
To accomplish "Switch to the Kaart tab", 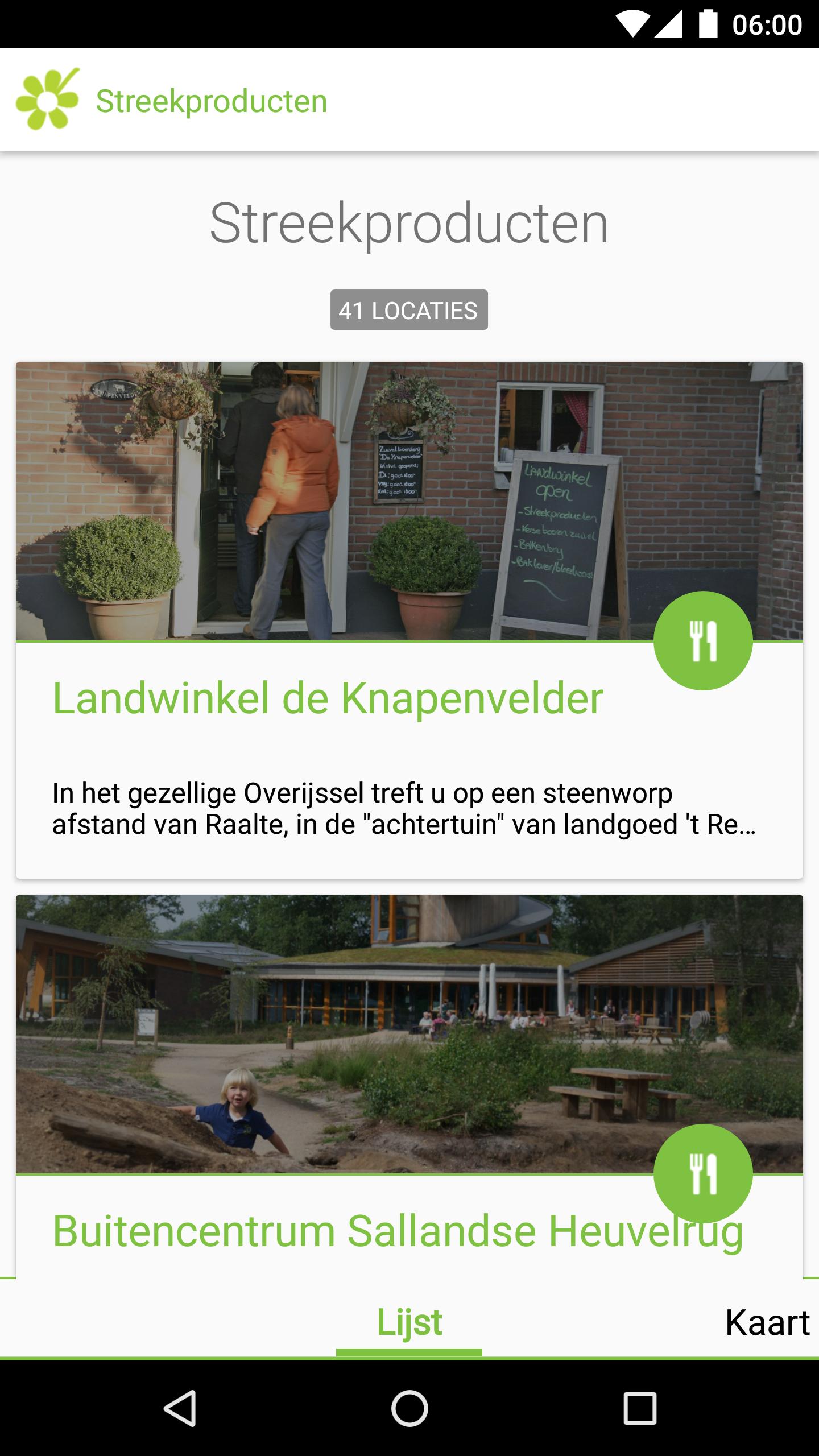I will (x=767, y=1323).
